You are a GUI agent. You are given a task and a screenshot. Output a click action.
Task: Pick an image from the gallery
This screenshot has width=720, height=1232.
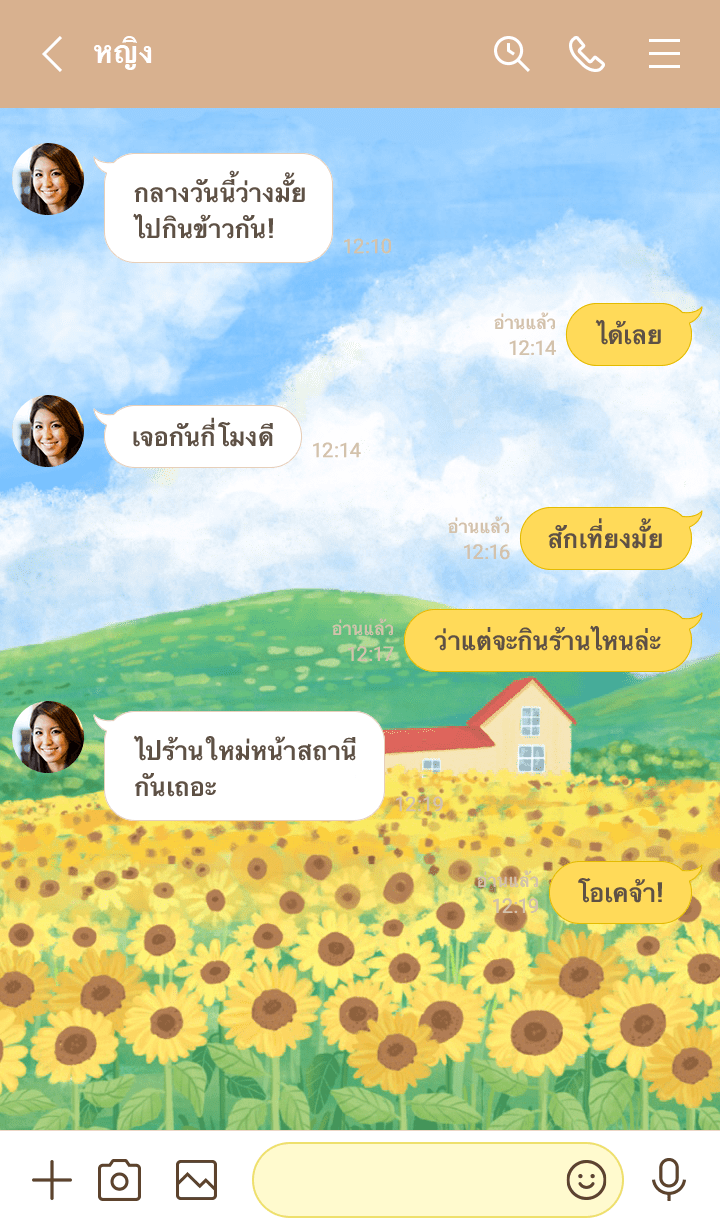click(196, 1181)
